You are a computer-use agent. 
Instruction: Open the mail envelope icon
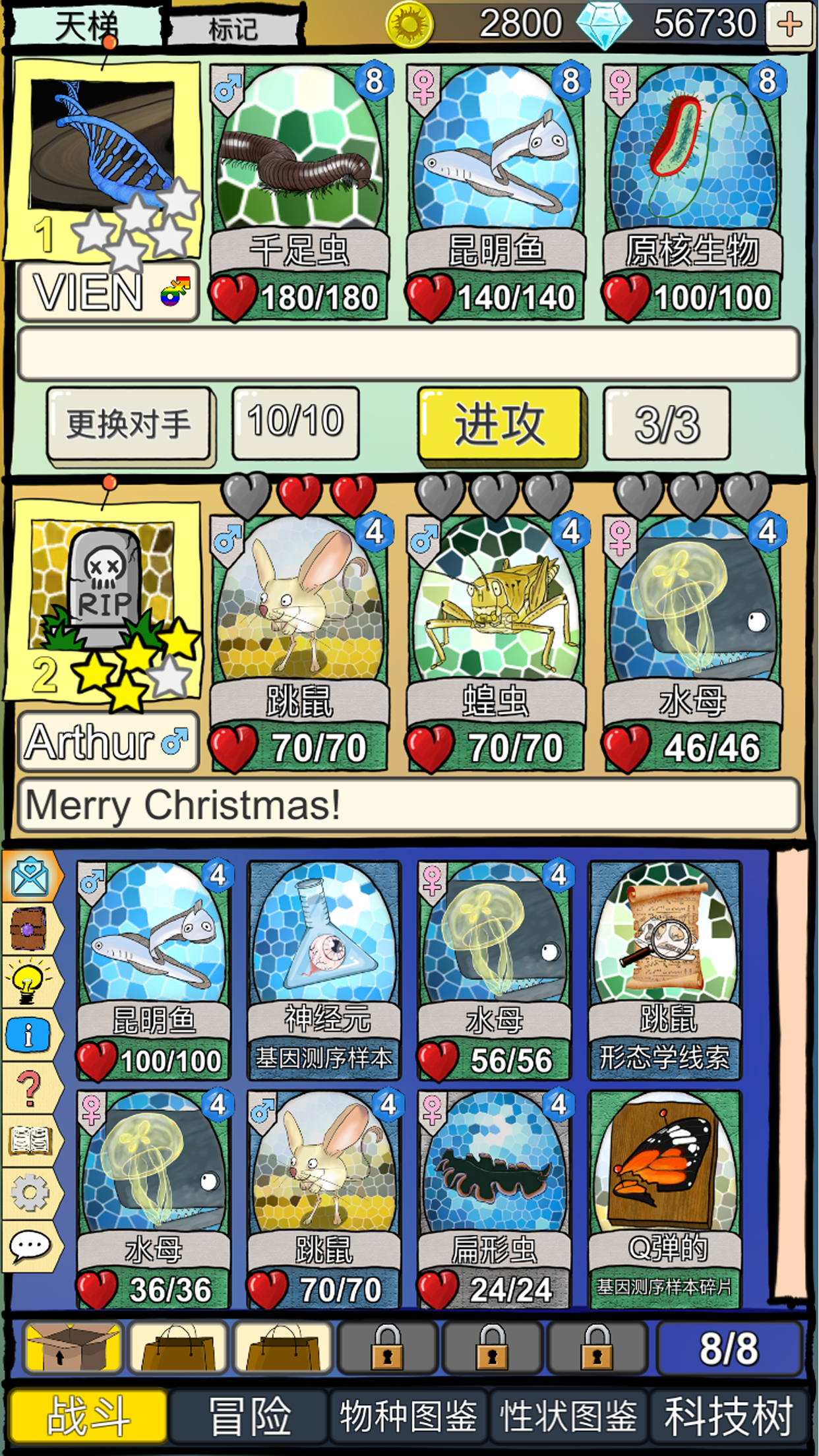pyautogui.click(x=30, y=877)
